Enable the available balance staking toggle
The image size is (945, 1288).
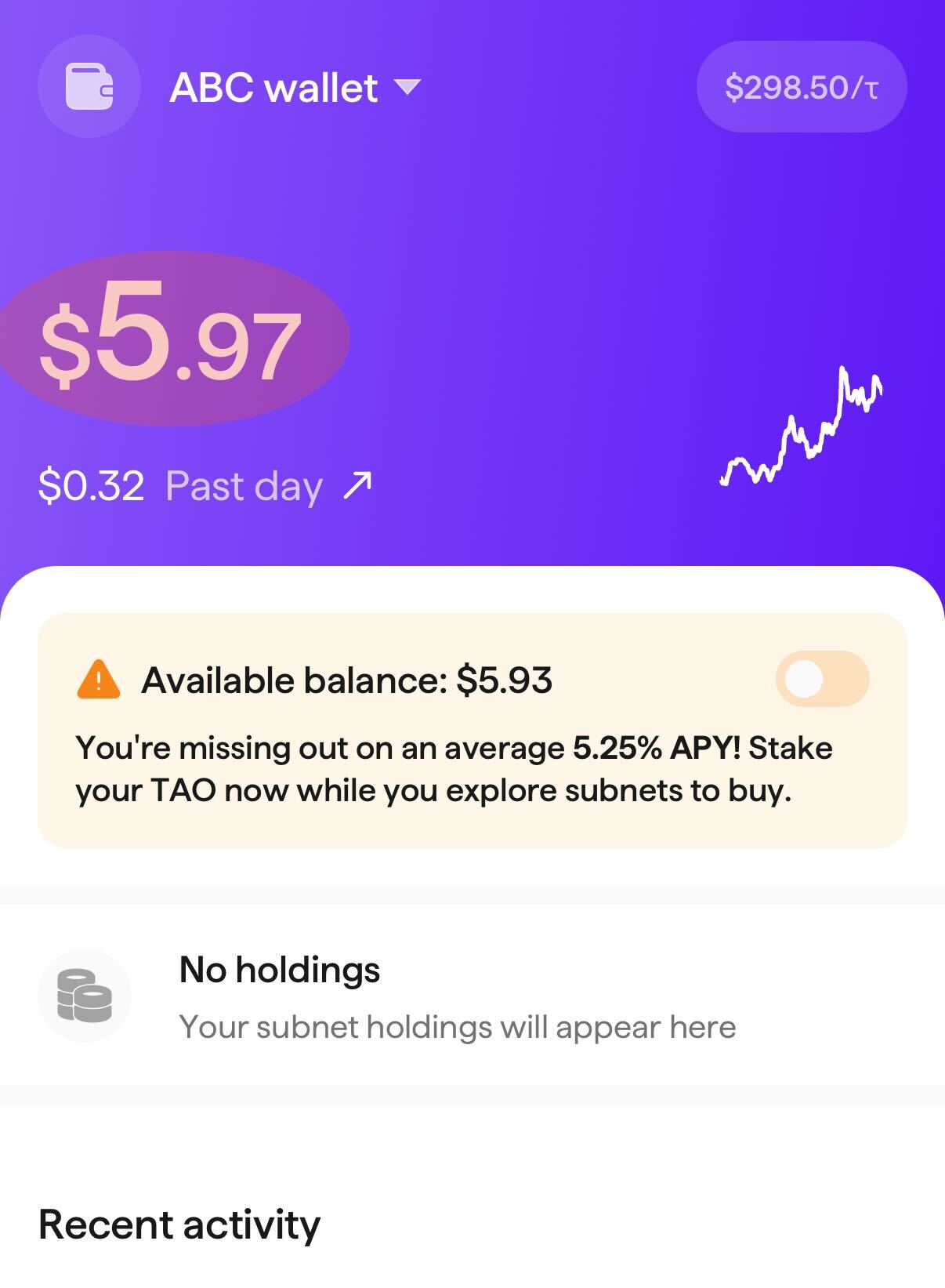(x=822, y=679)
